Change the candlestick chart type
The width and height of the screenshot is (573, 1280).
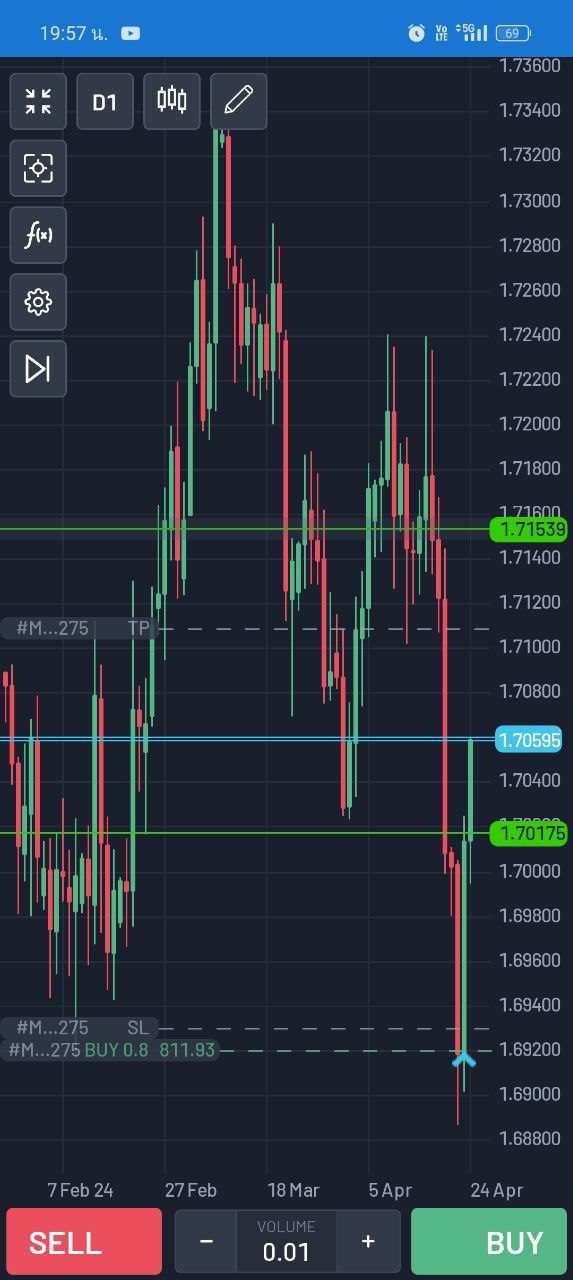(x=172, y=101)
